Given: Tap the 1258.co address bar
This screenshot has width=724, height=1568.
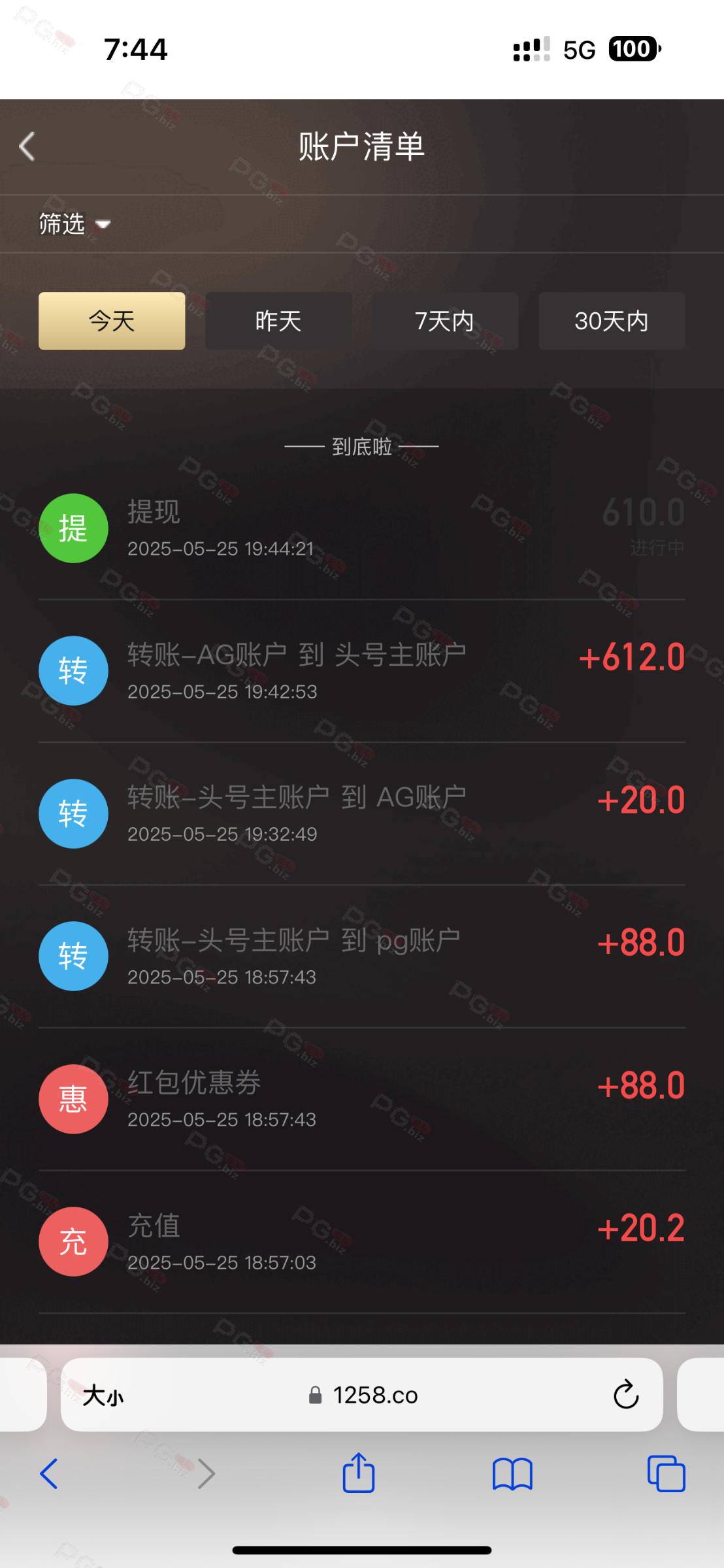Looking at the screenshot, I should tap(363, 1395).
